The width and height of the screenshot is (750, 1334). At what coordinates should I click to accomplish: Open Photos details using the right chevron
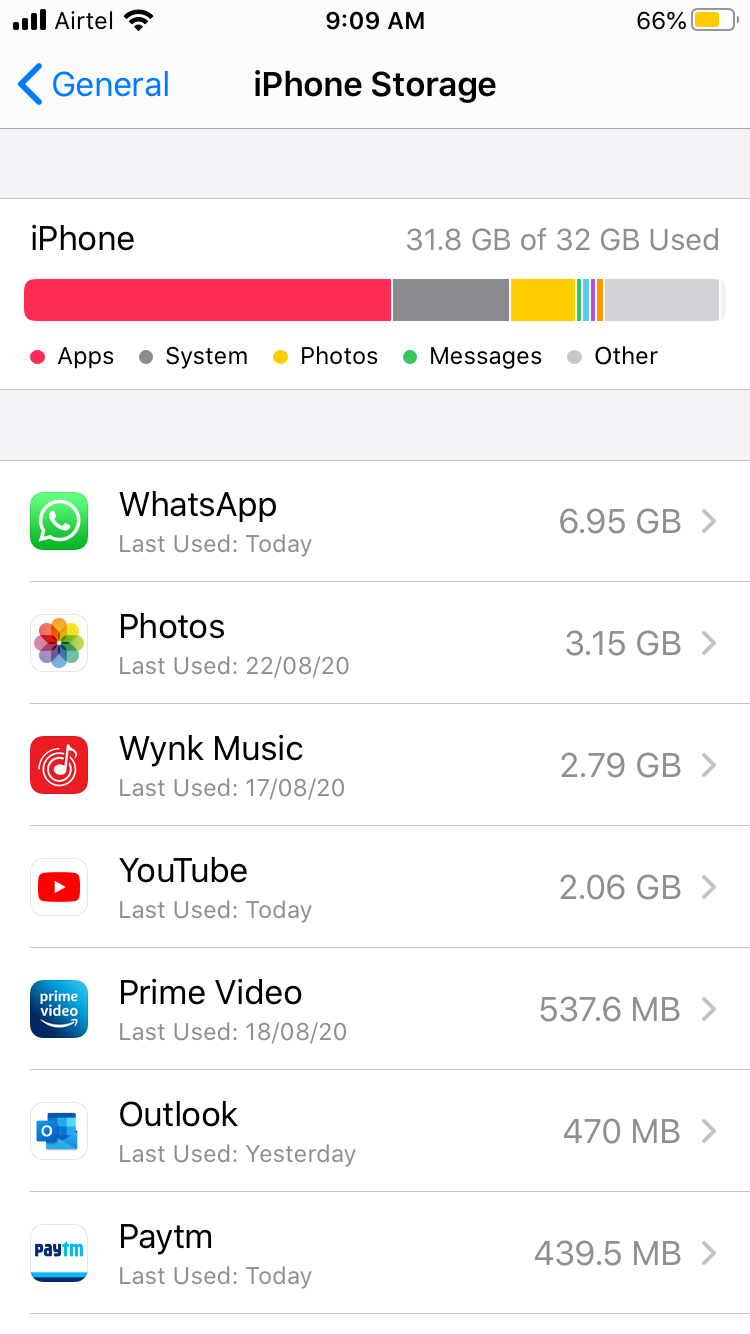pos(711,643)
